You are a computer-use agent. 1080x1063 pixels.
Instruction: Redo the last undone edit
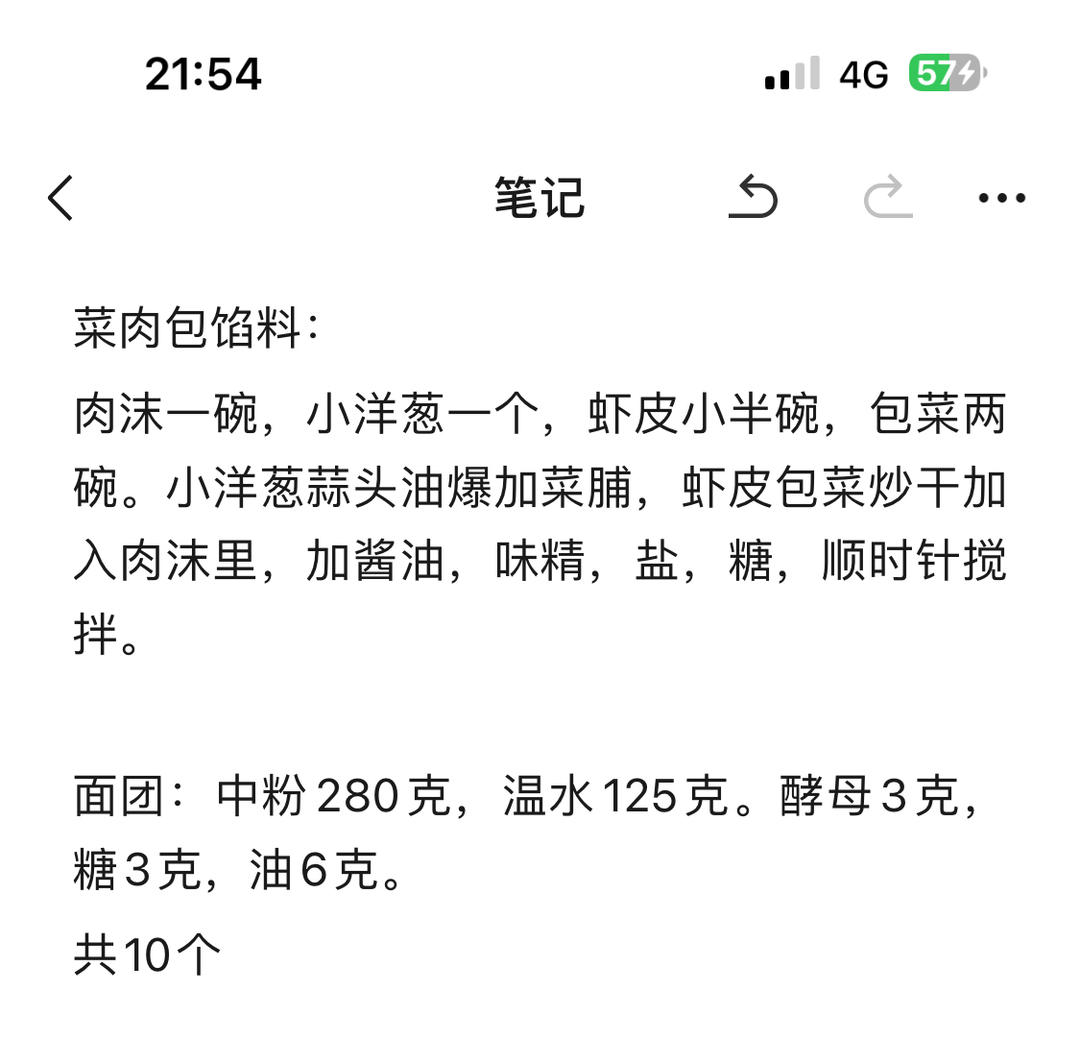click(x=888, y=197)
